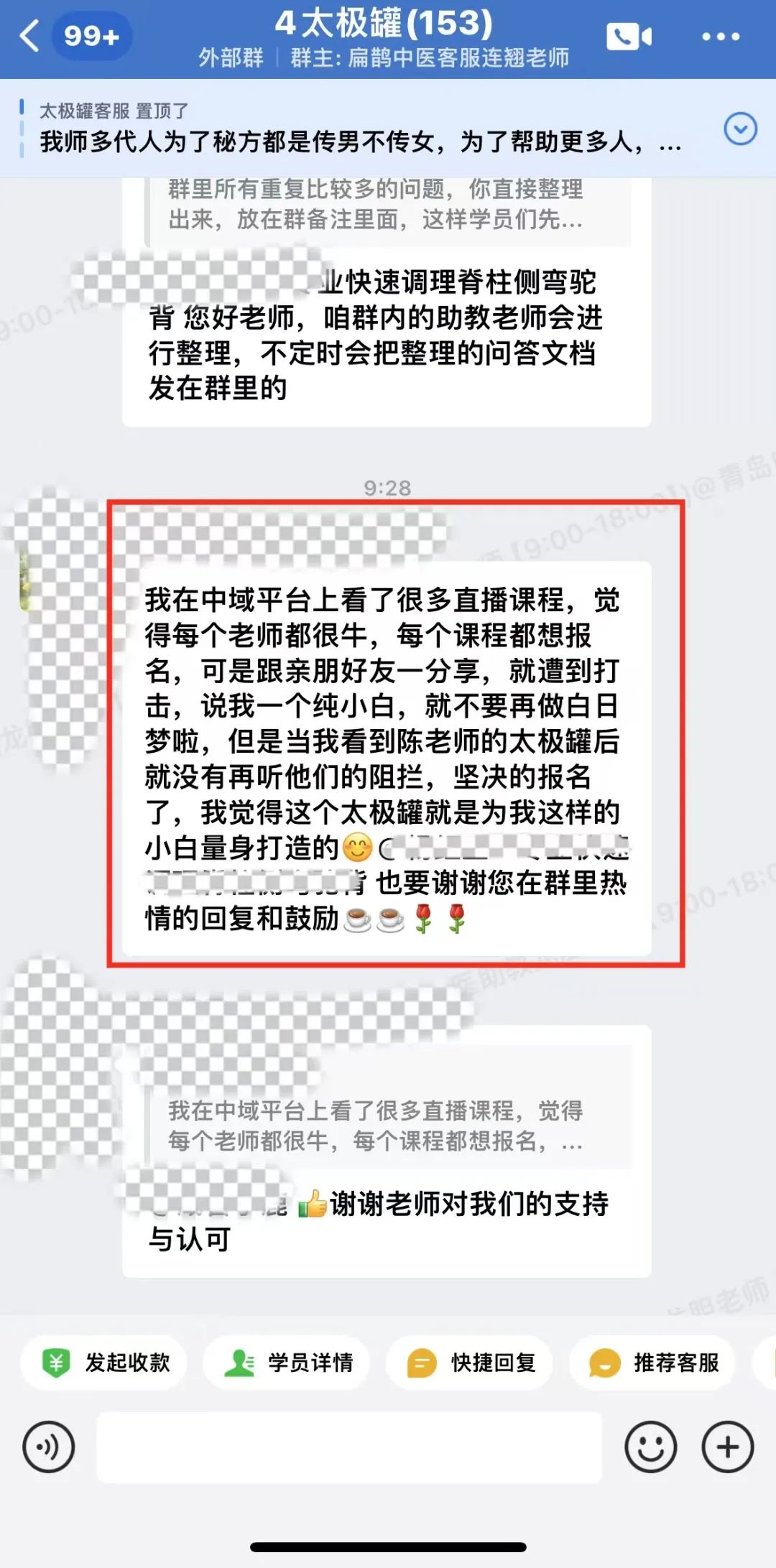Tap 发起收款 to request payment
Screen dimensions: 776x1568
pos(105,1363)
